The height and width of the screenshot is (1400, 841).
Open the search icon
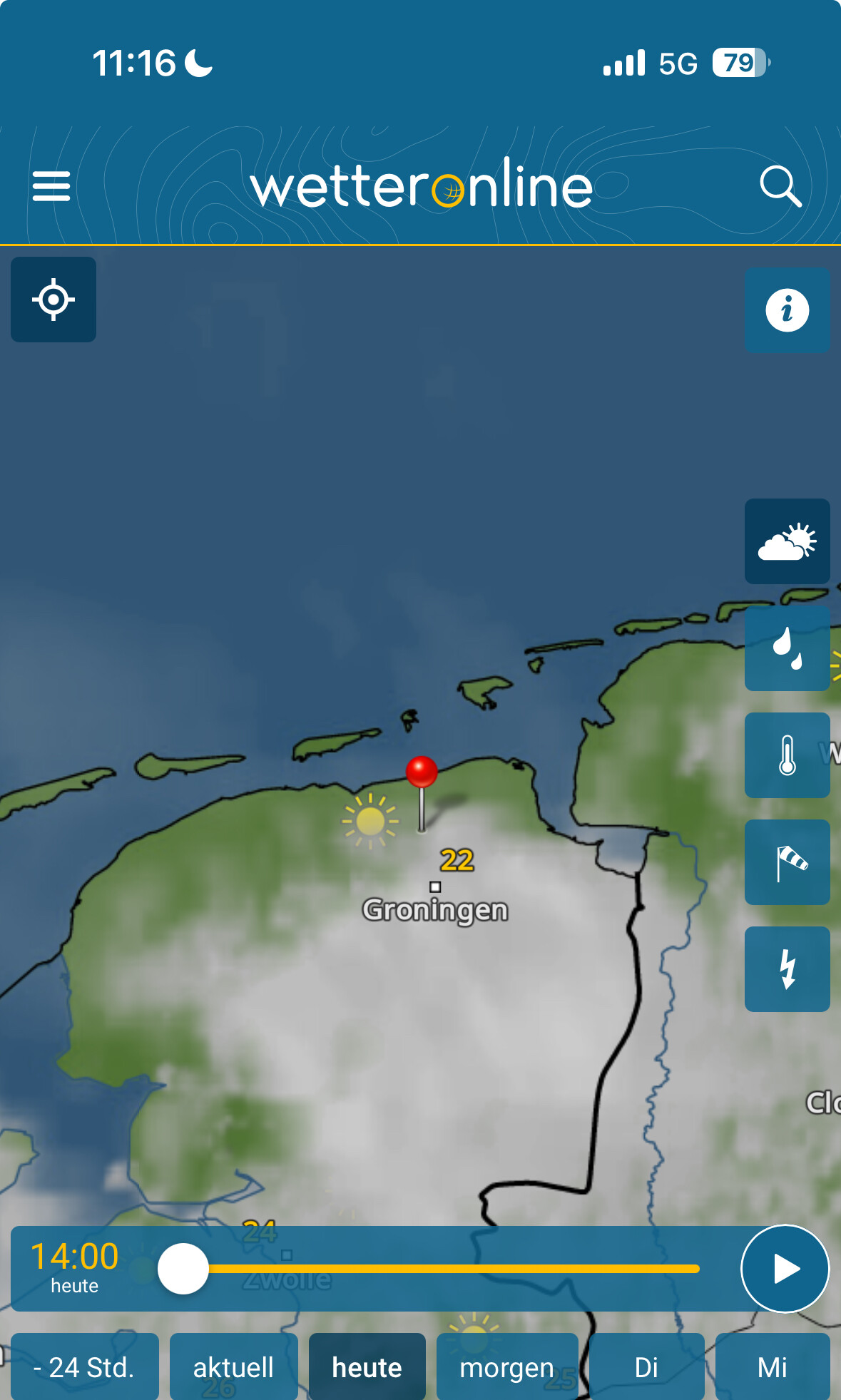(x=780, y=186)
